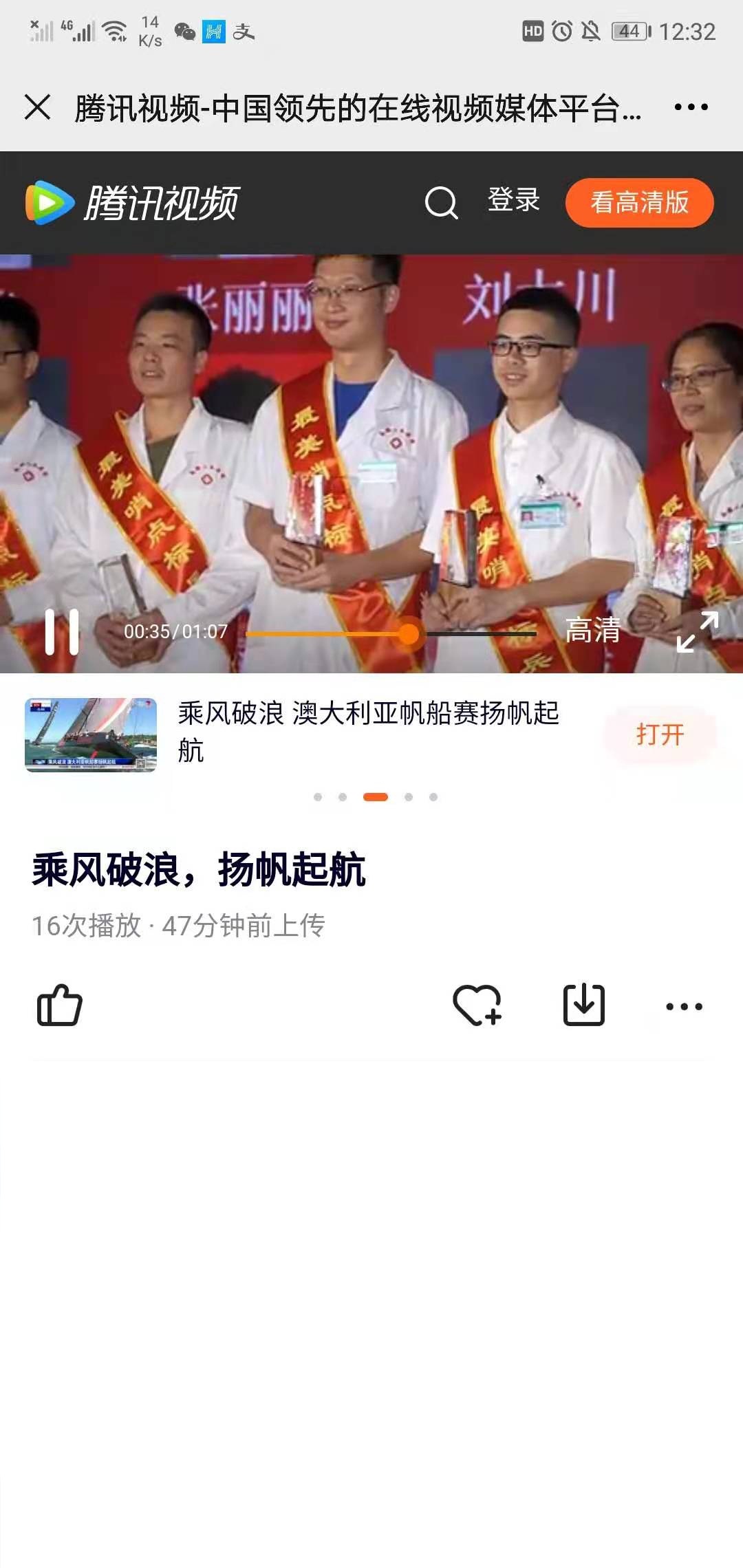Viewport: 743px width, 1568px height.
Task: Pause the playing video
Action: (61, 631)
